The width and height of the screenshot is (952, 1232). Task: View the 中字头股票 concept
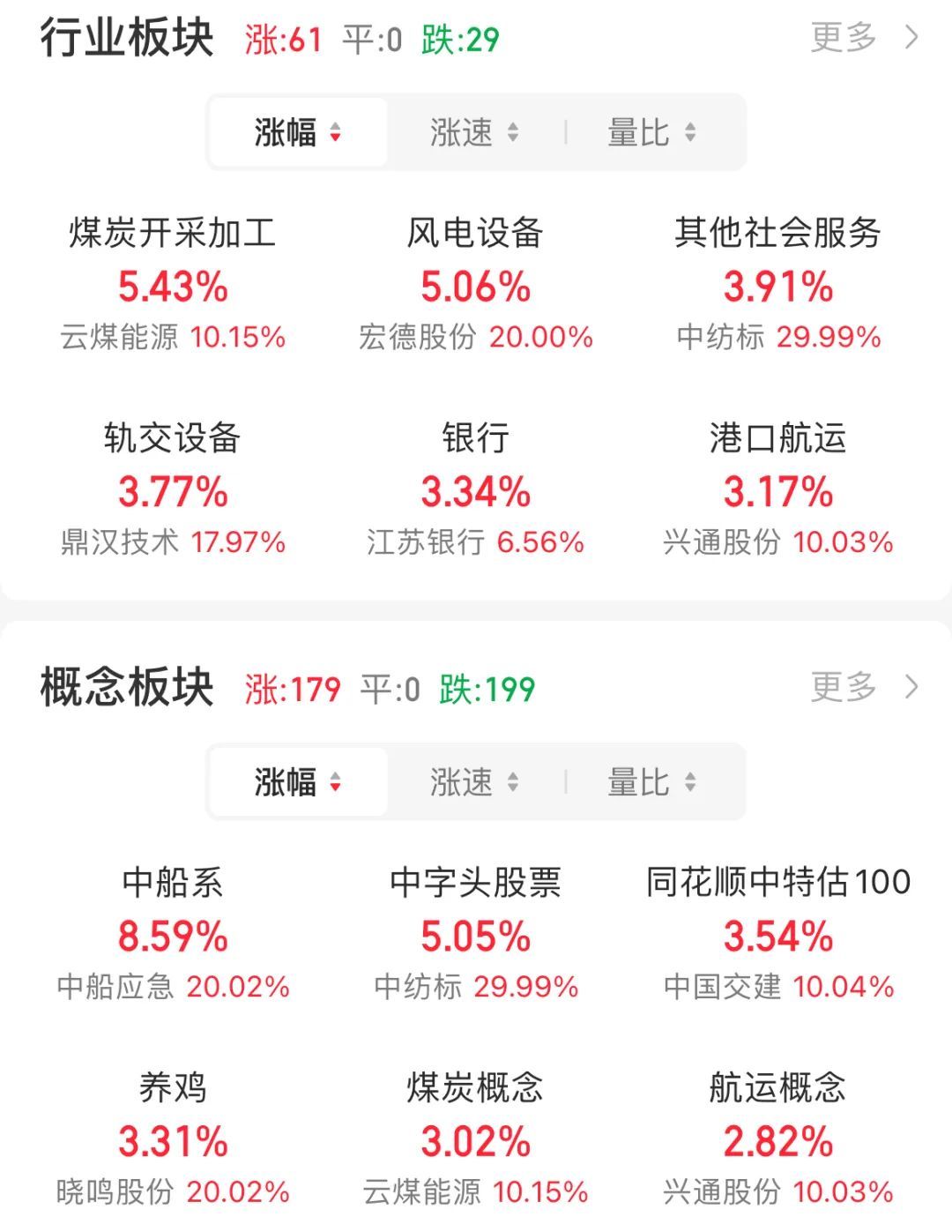(x=475, y=934)
